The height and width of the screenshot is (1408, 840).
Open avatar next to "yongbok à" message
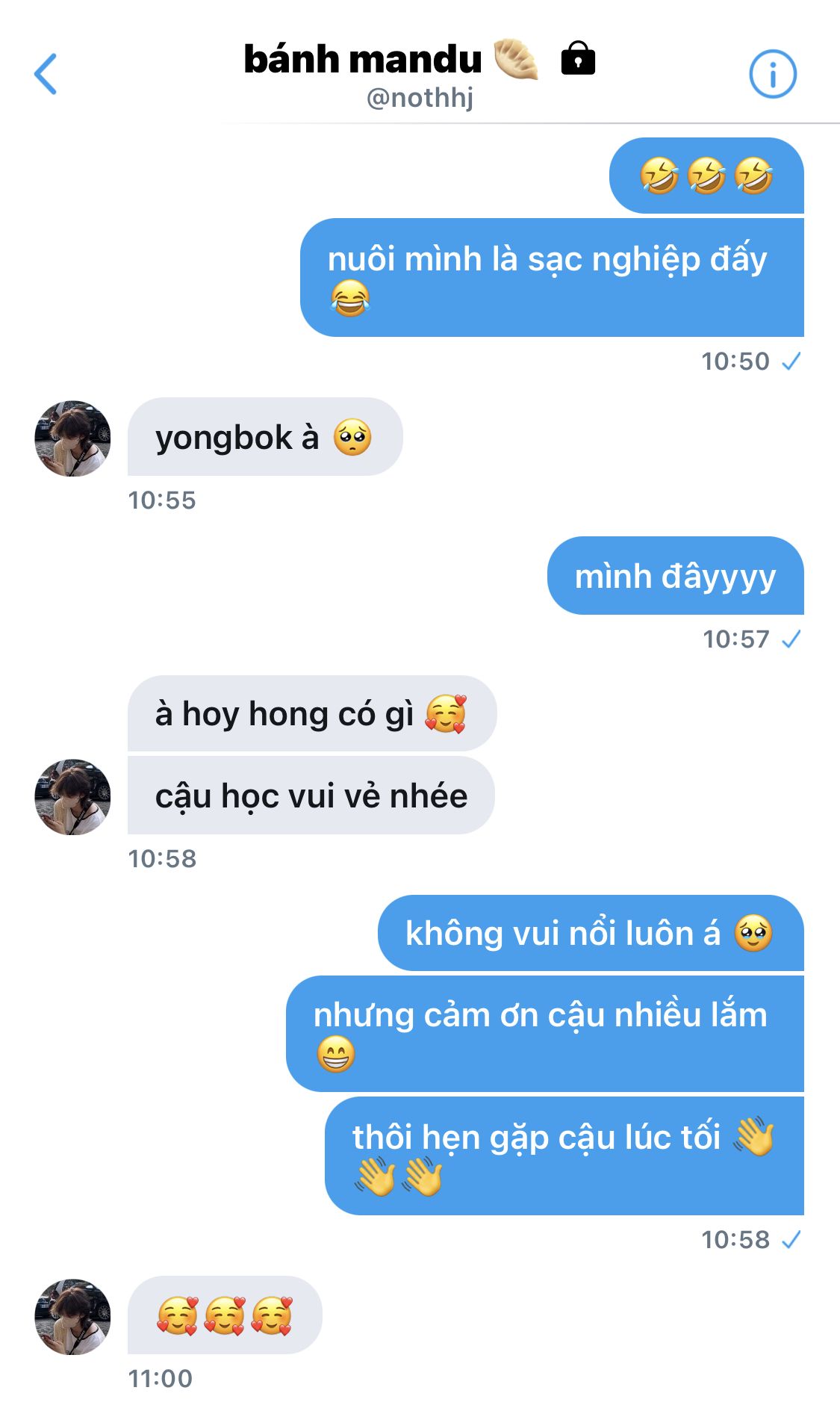pyautogui.click(x=72, y=438)
